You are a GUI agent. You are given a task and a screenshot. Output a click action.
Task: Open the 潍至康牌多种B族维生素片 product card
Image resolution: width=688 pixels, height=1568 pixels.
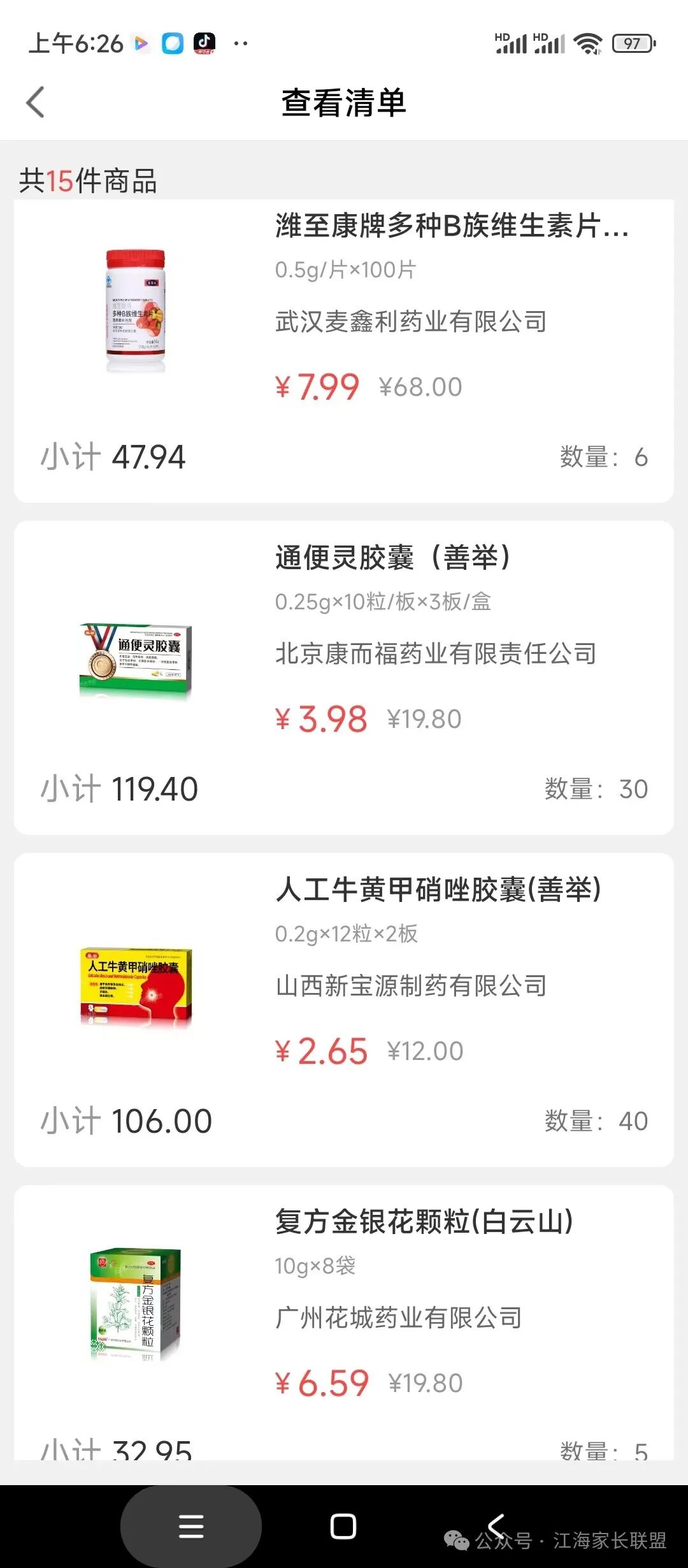344,351
